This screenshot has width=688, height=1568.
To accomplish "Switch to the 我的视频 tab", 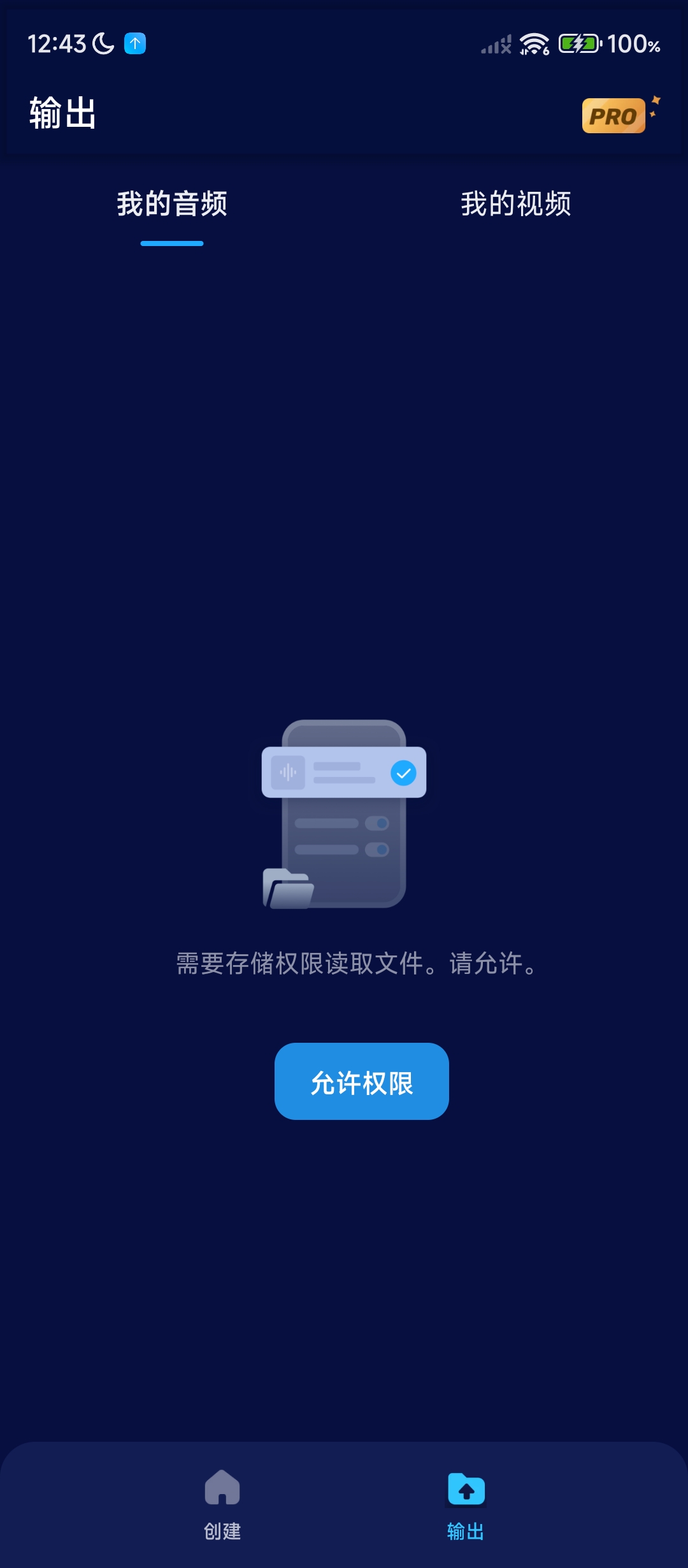I will pyautogui.click(x=515, y=204).
